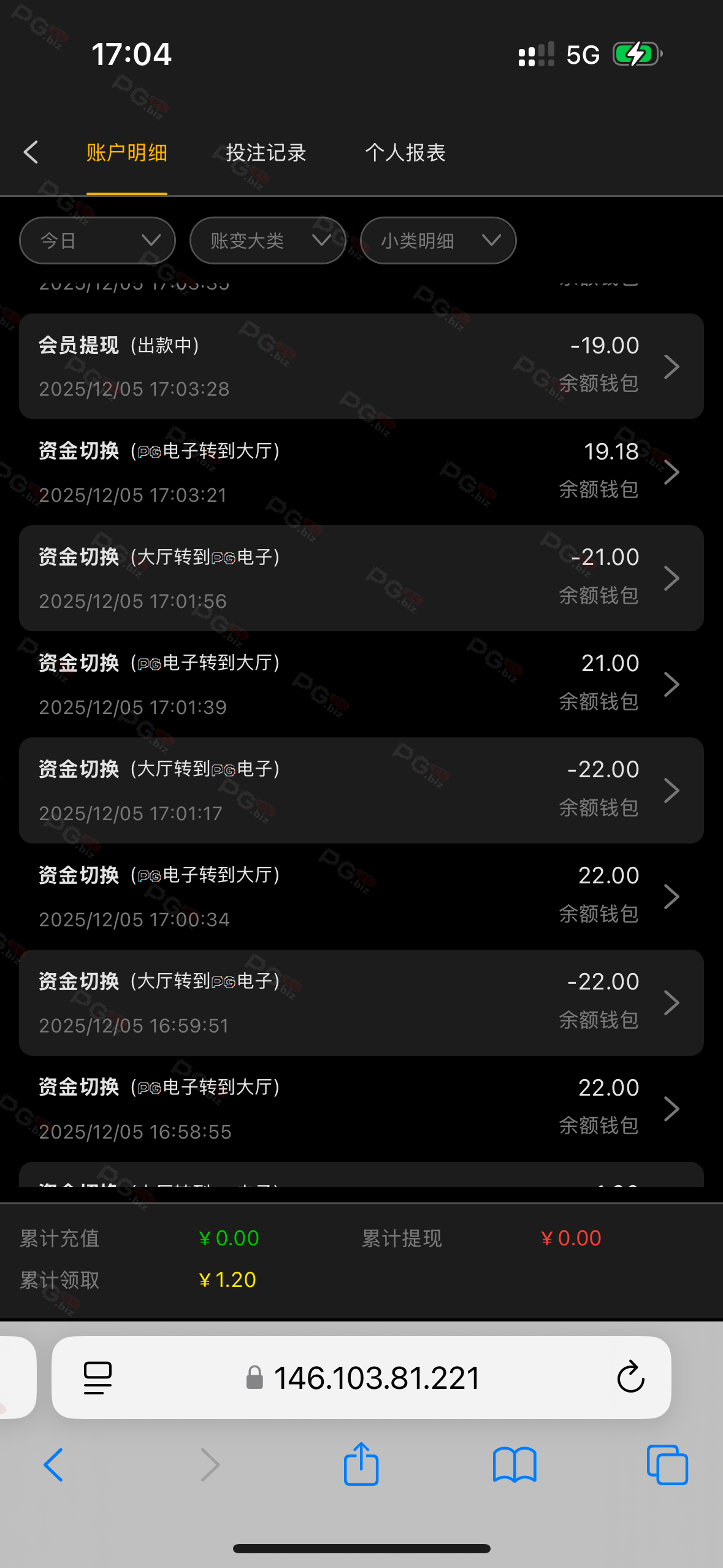Switch to the 个人报表 tab
The height and width of the screenshot is (1568, 723).
pos(405,153)
